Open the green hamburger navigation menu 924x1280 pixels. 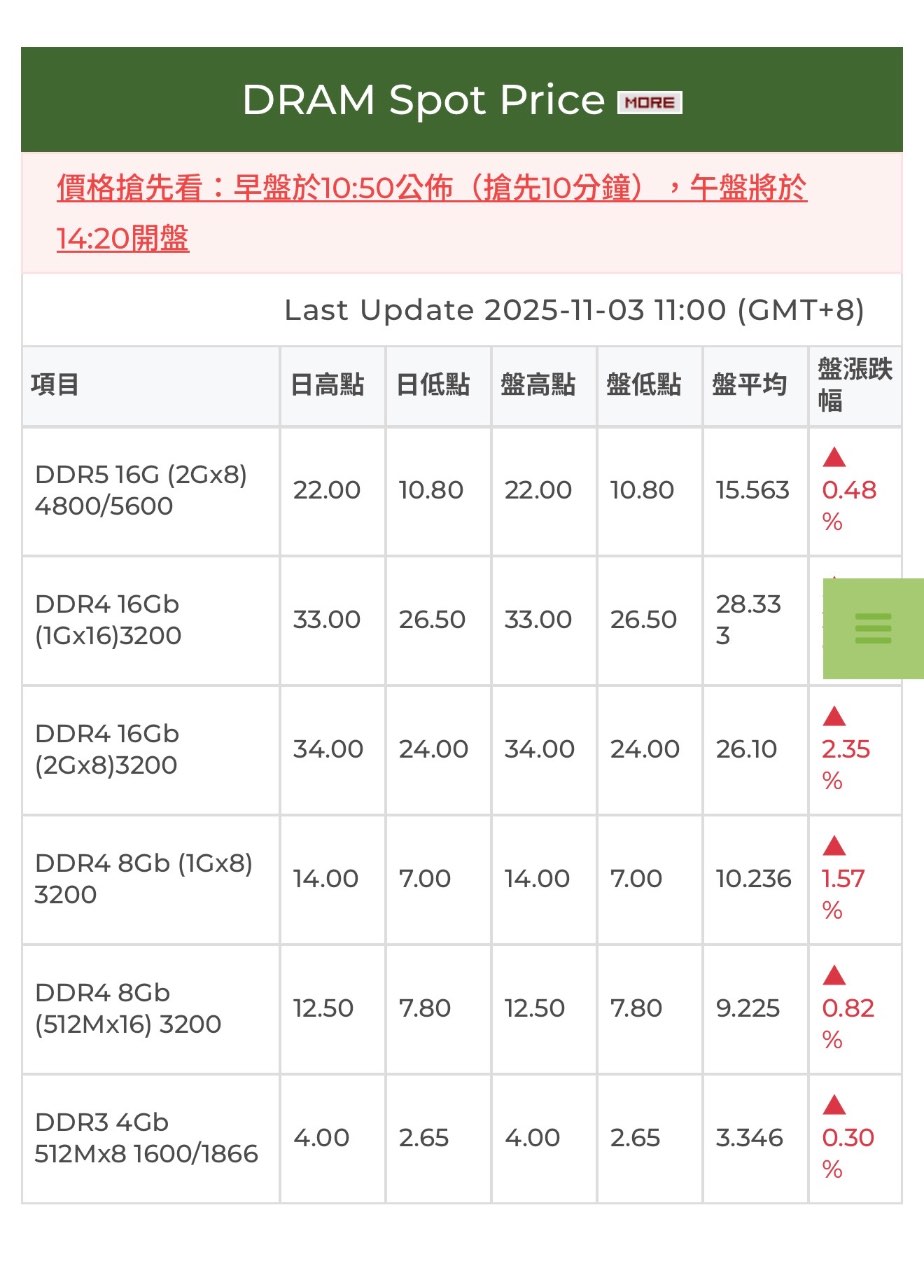(871, 629)
